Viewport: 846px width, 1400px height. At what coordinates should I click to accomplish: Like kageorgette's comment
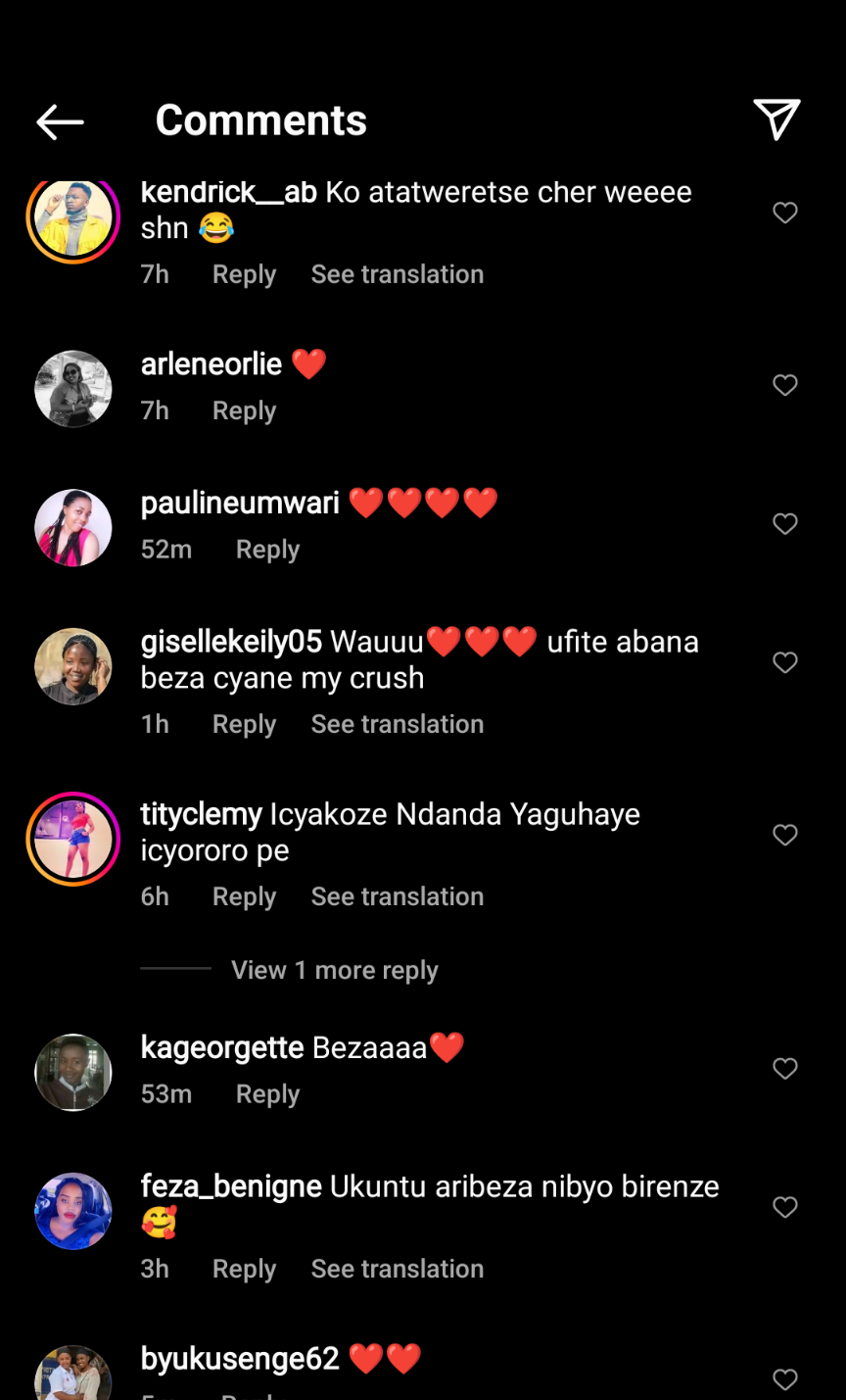pyautogui.click(x=785, y=1069)
